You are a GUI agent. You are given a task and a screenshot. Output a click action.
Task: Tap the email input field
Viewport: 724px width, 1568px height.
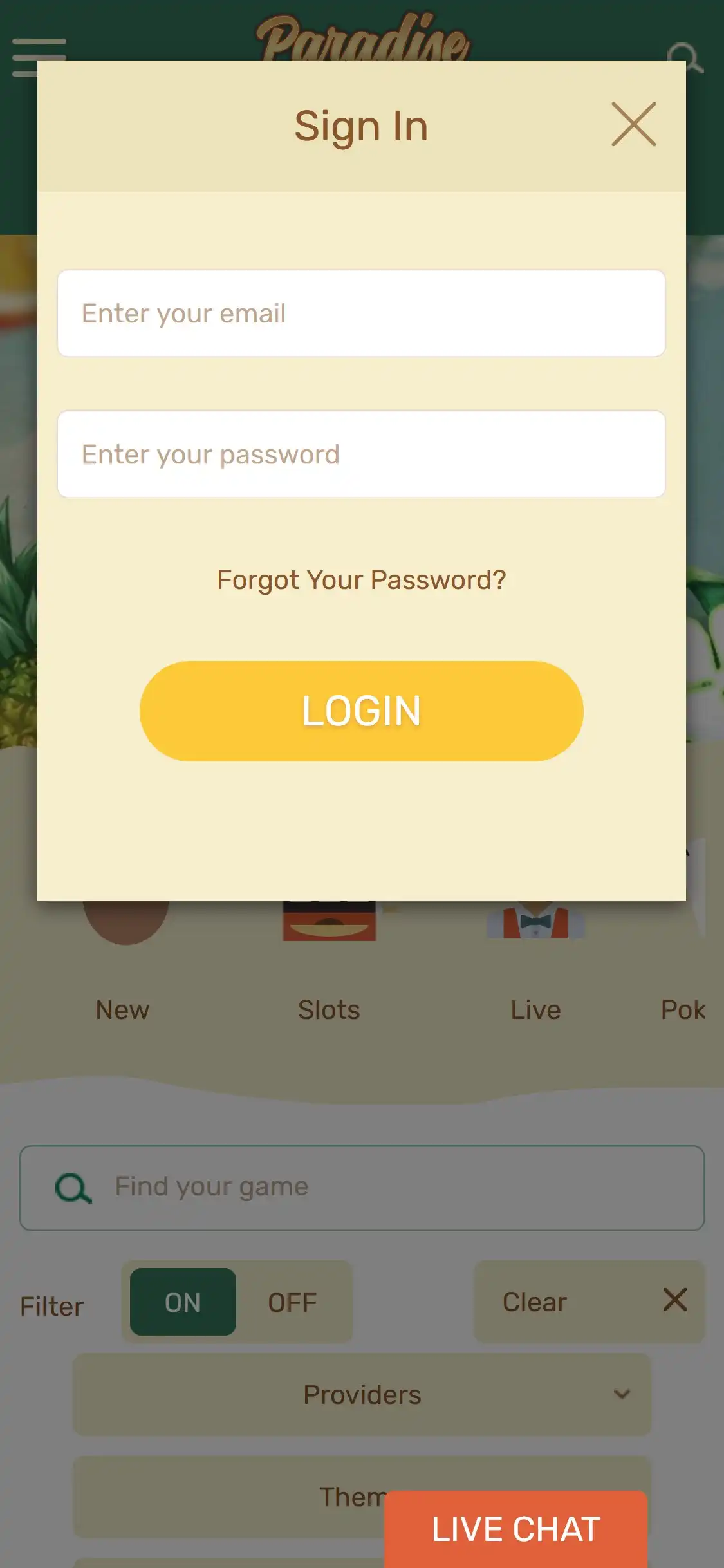(361, 313)
